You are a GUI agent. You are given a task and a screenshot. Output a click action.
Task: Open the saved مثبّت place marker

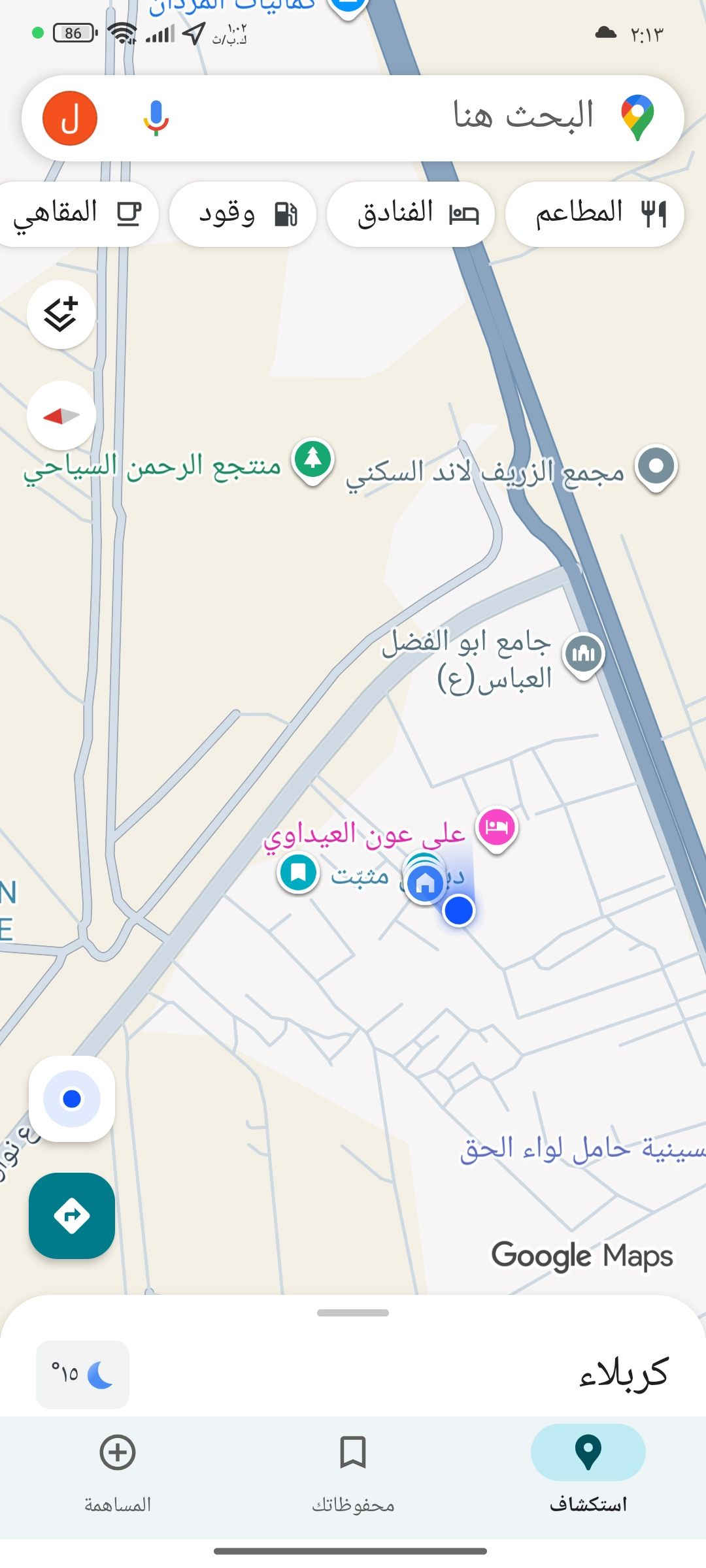coord(299,873)
